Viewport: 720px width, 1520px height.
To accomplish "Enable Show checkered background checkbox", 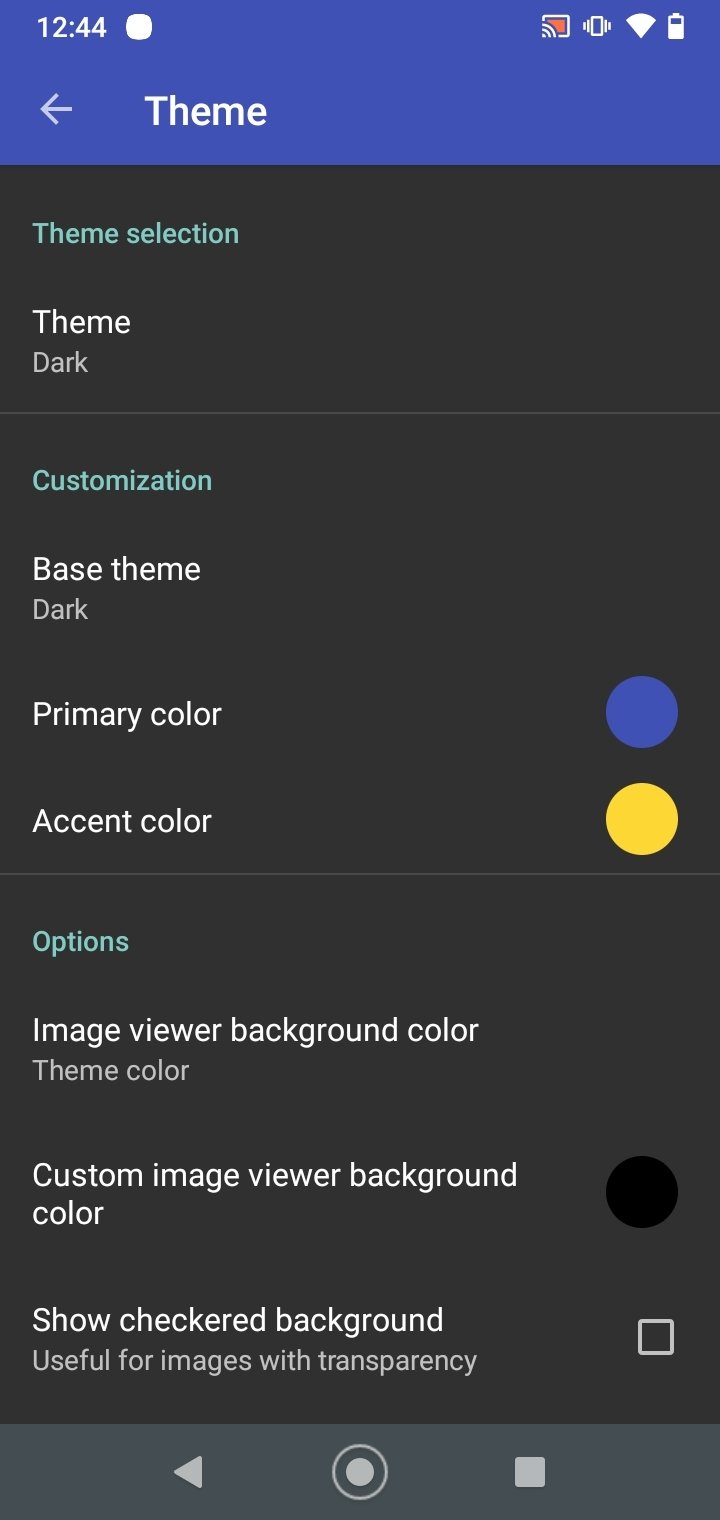I will (x=656, y=1337).
